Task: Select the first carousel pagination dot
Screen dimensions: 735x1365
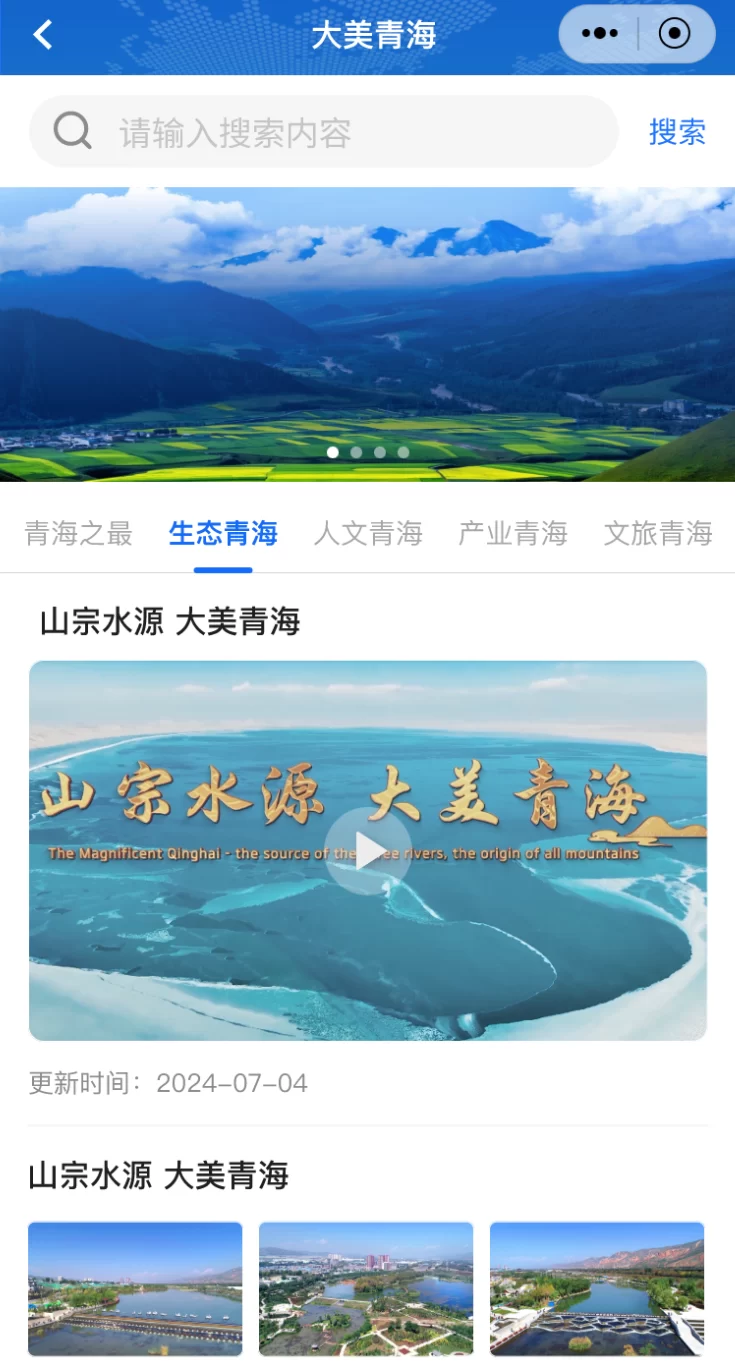Action: [x=332, y=451]
